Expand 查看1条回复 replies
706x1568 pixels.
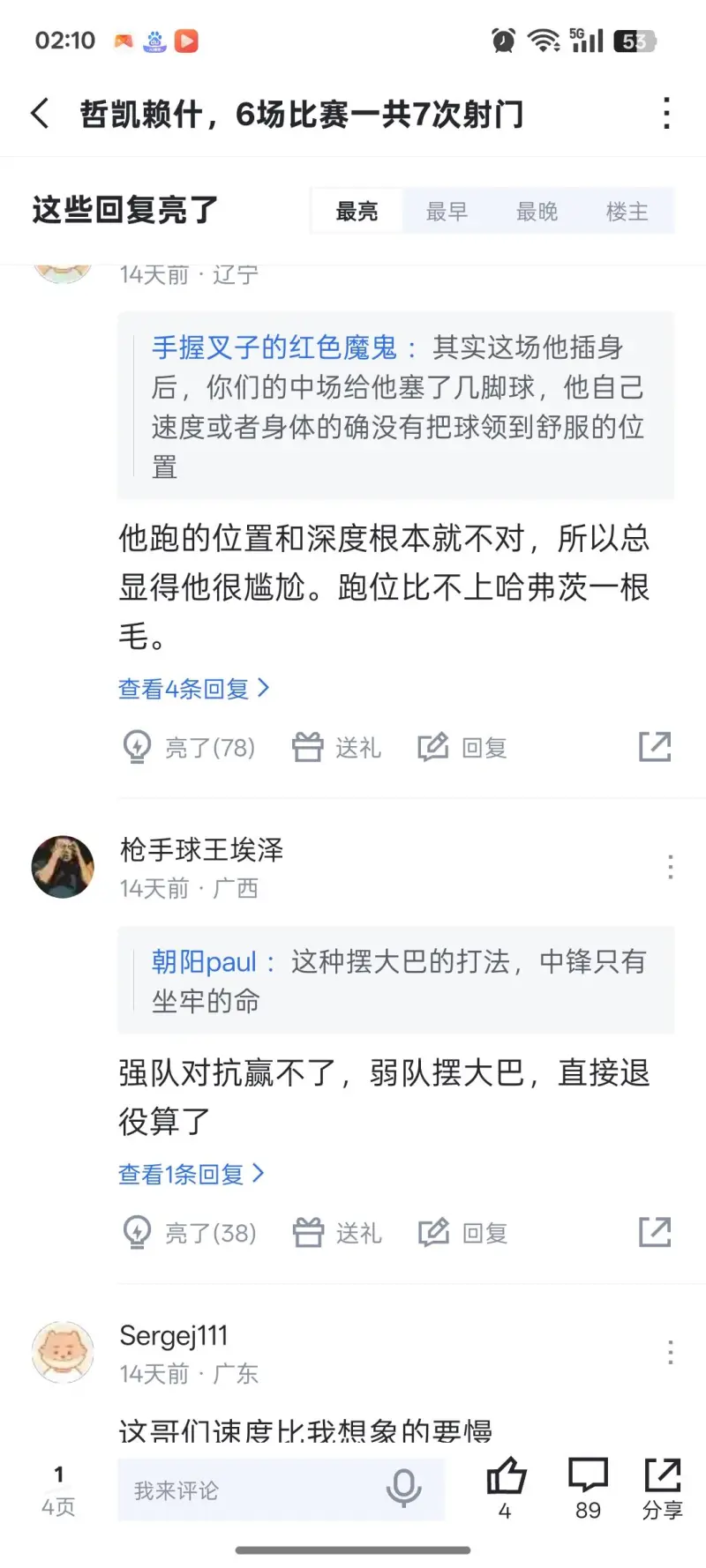pos(191,1174)
